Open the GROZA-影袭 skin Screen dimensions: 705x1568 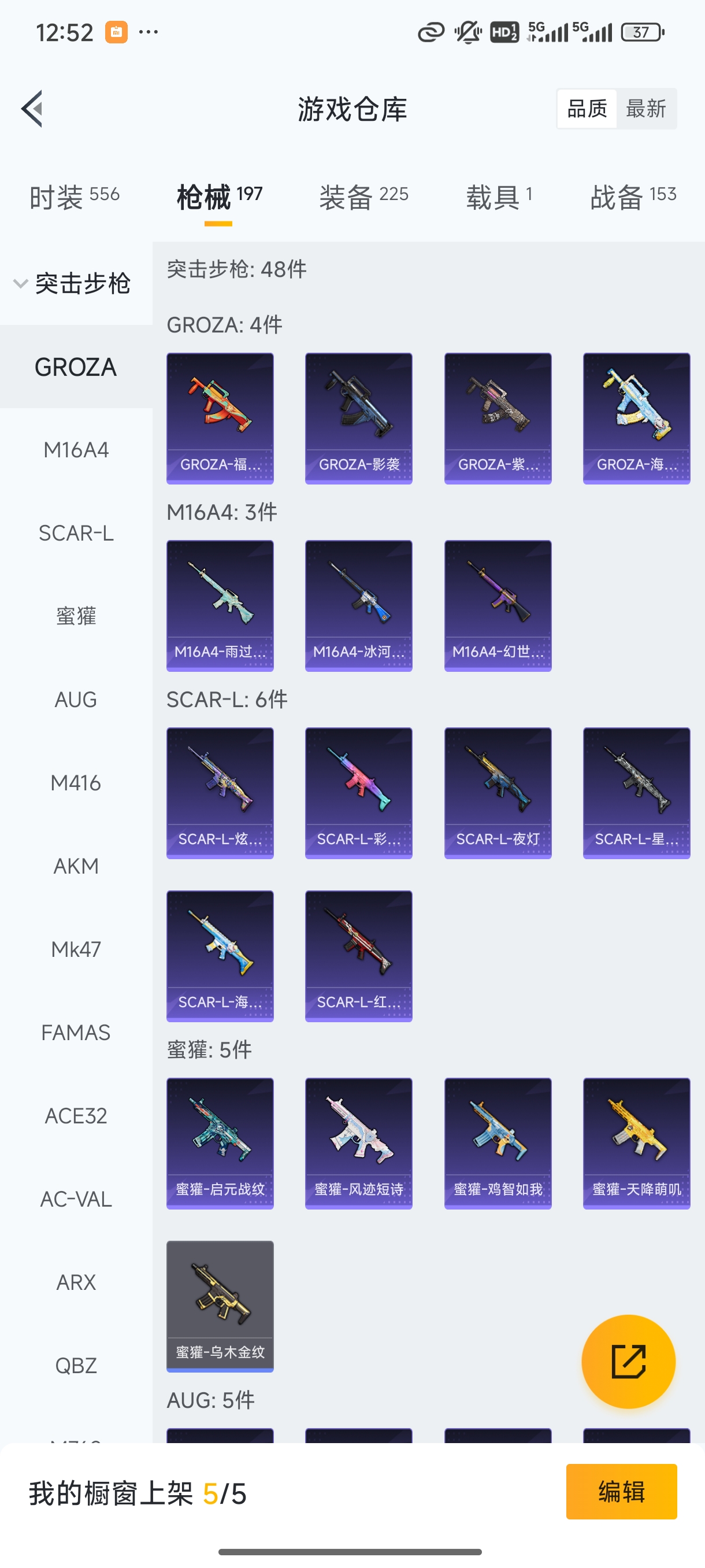tap(358, 418)
